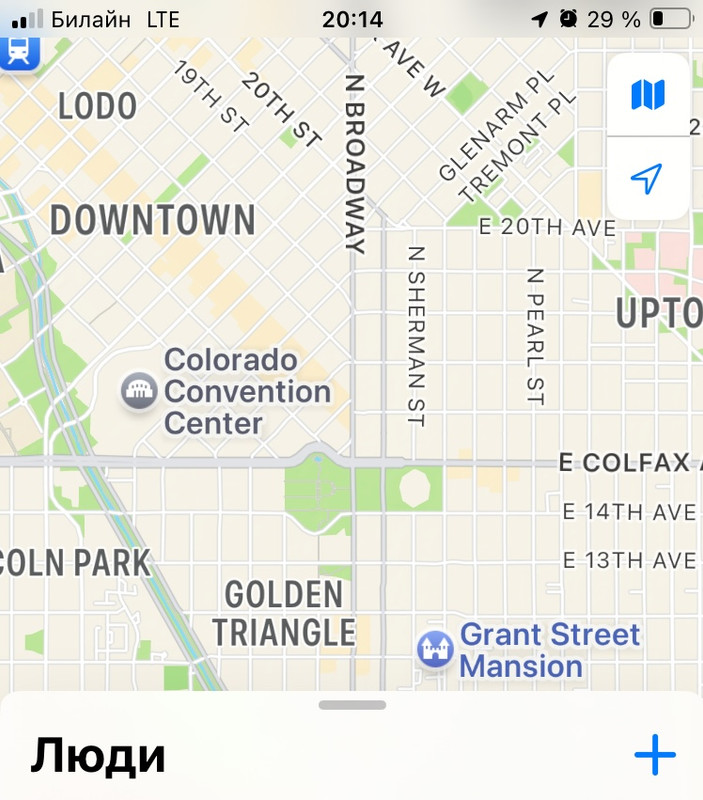This screenshot has height=800, width=703.
Task: Add a person with the plus button
Action: point(655,755)
